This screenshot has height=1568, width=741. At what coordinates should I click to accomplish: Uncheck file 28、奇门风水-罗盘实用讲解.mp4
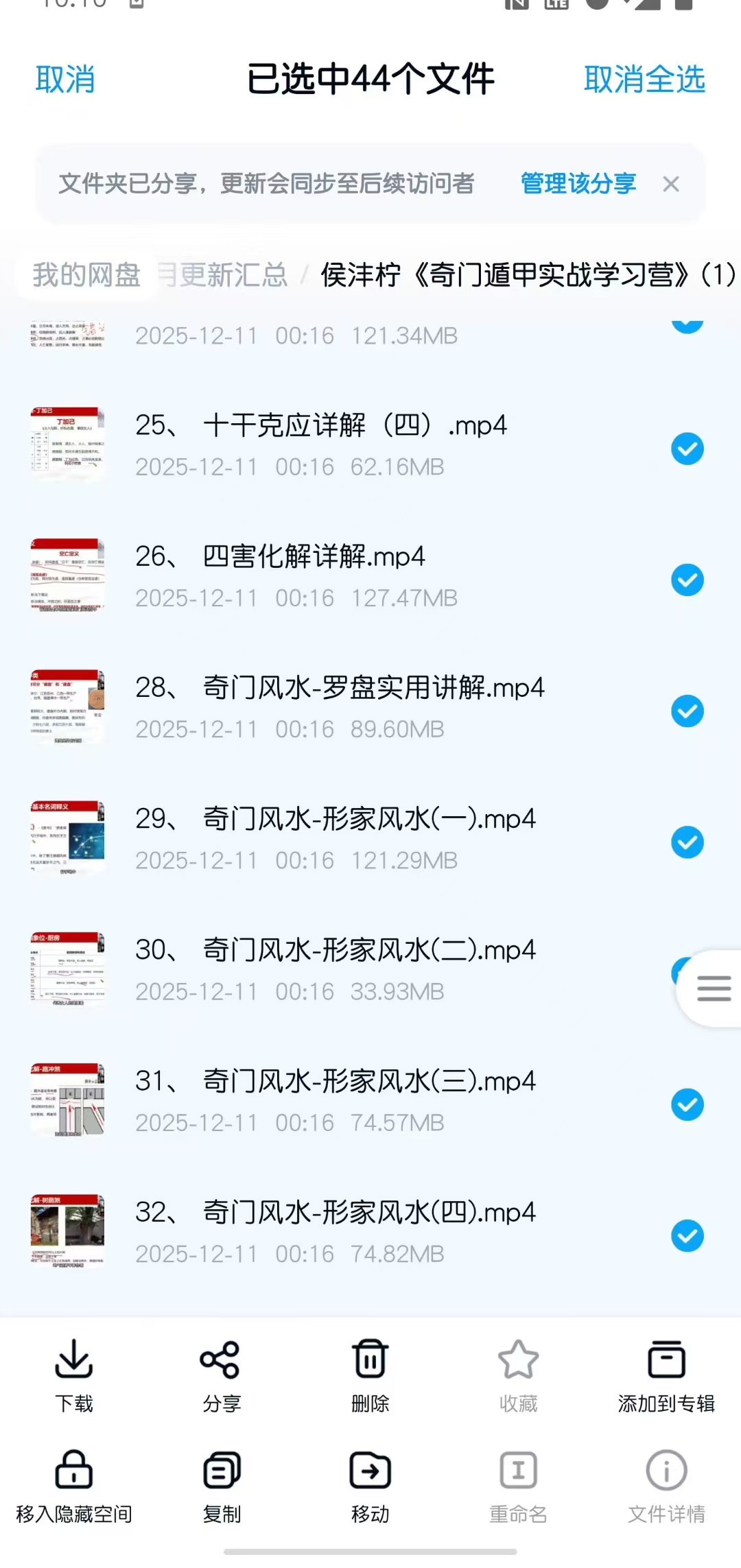click(687, 711)
